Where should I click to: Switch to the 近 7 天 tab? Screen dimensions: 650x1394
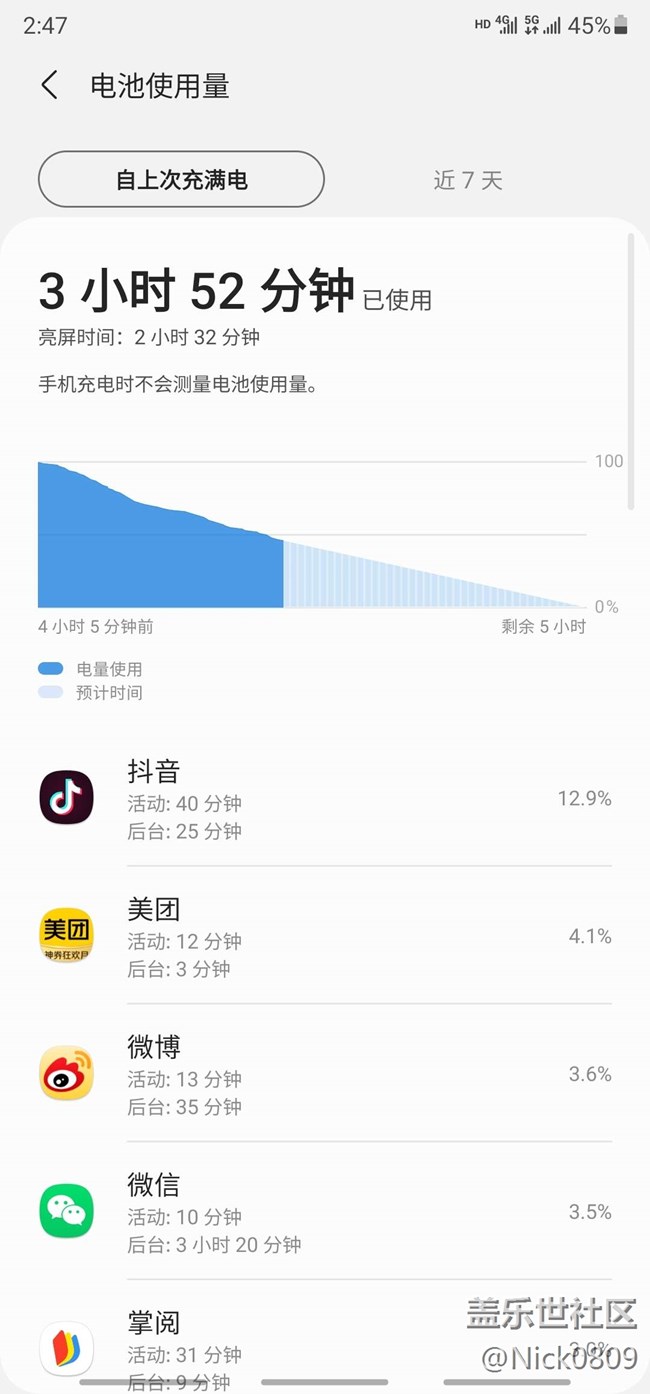click(x=468, y=180)
